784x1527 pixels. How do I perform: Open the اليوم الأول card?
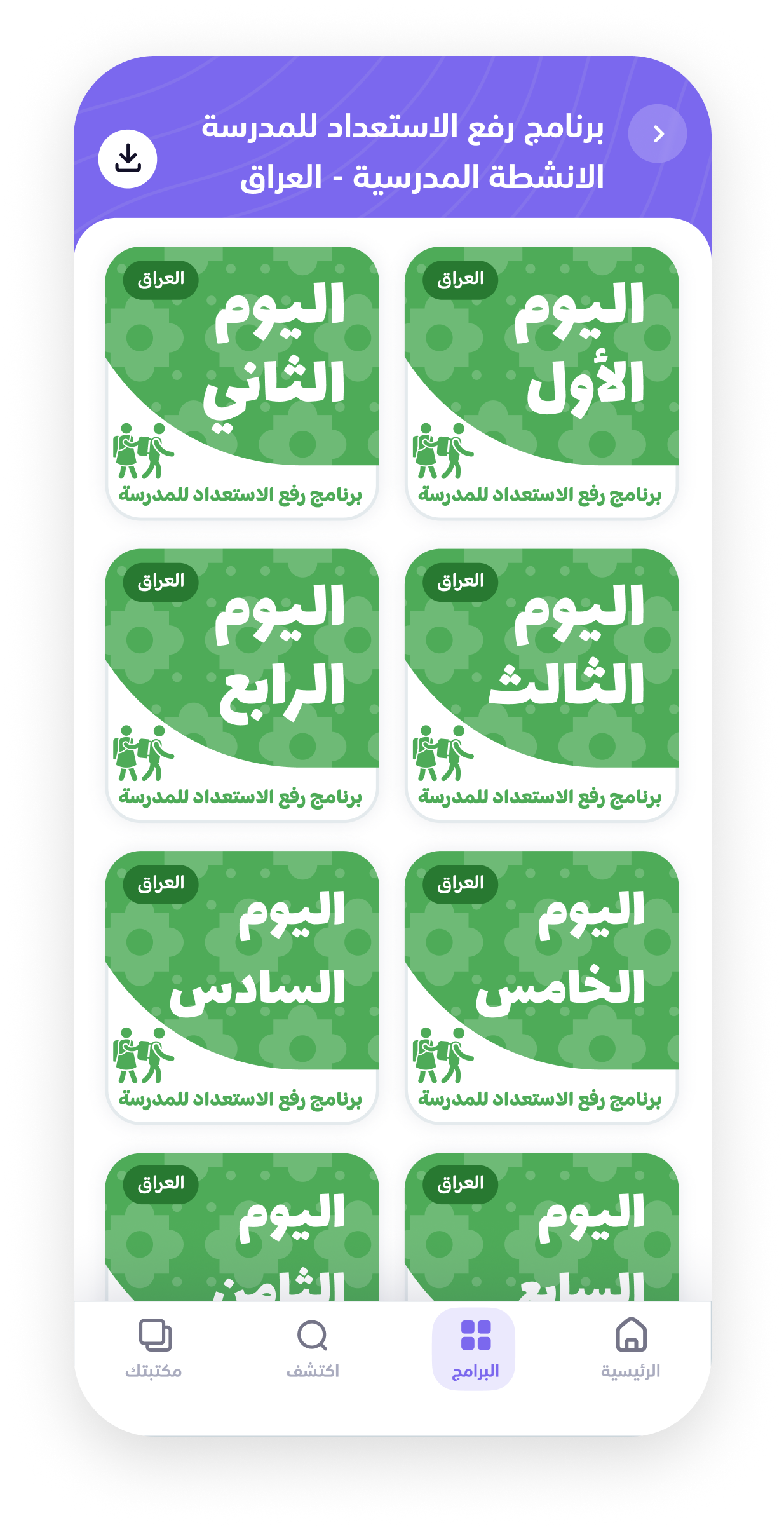tap(541, 383)
